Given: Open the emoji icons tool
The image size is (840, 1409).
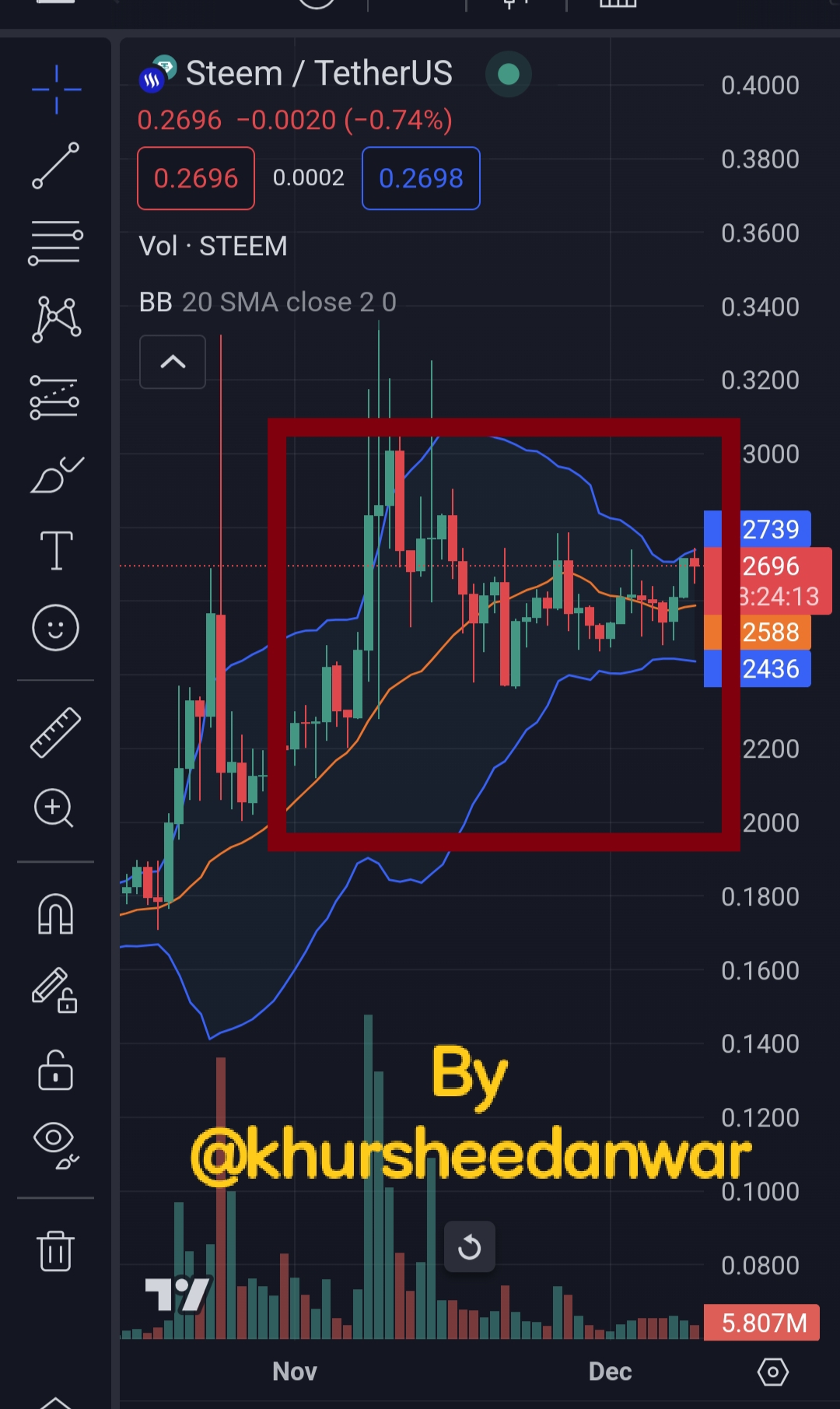Looking at the screenshot, I should coord(55,627).
